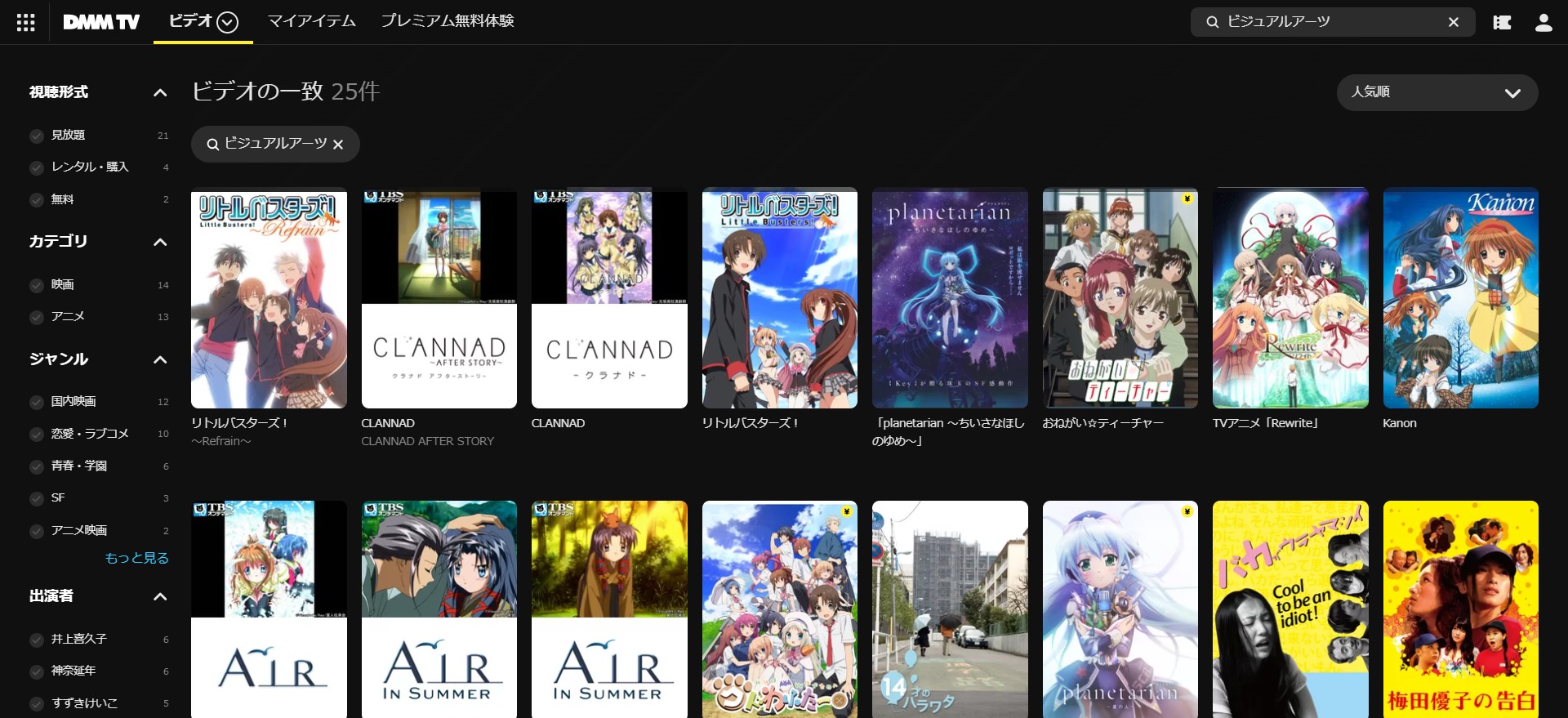The image size is (1568, 718).
Task: Check the 見放題 filter
Action: [x=37, y=136]
